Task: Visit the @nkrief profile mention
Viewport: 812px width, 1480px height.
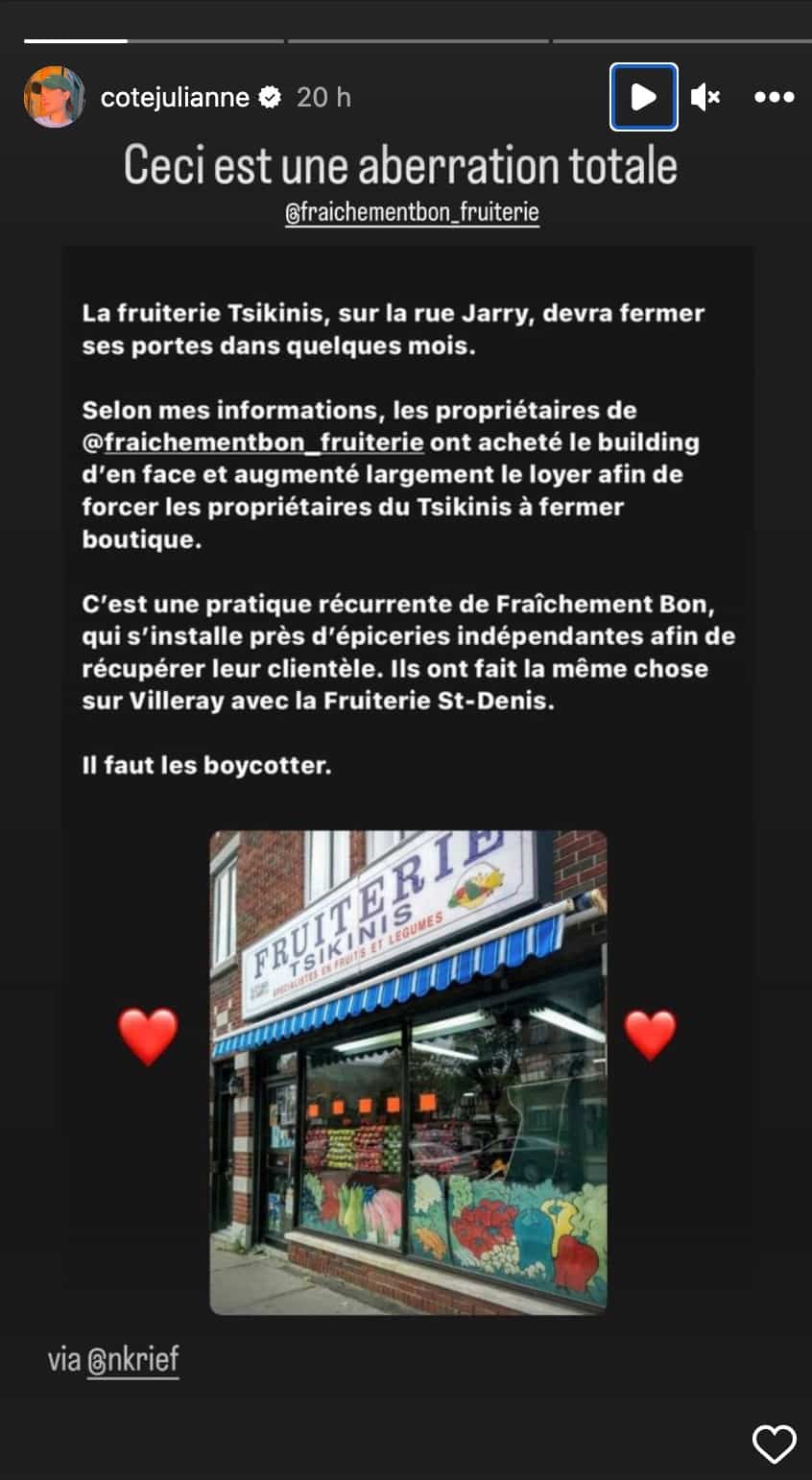Action: tap(132, 1360)
